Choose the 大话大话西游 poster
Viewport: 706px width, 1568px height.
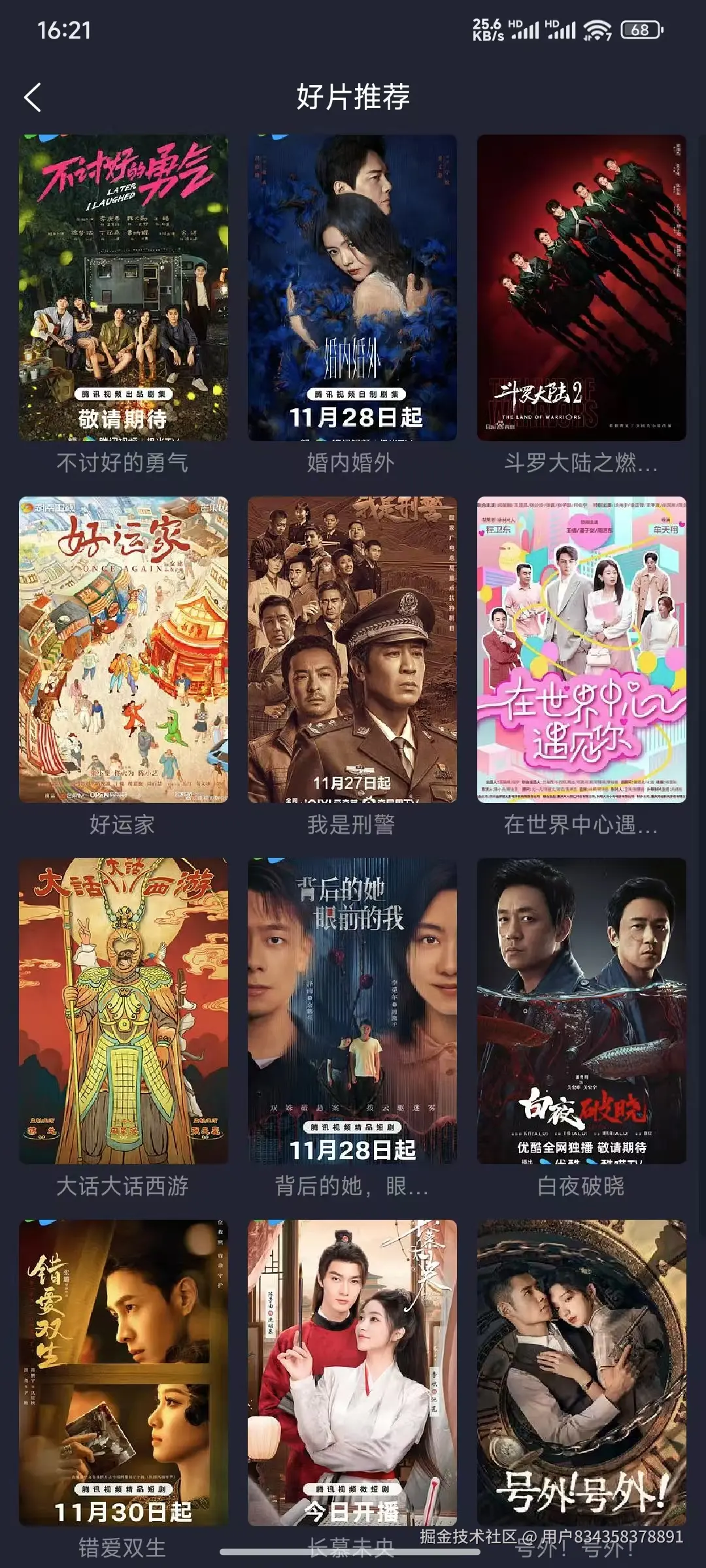tap(124, 1011)
